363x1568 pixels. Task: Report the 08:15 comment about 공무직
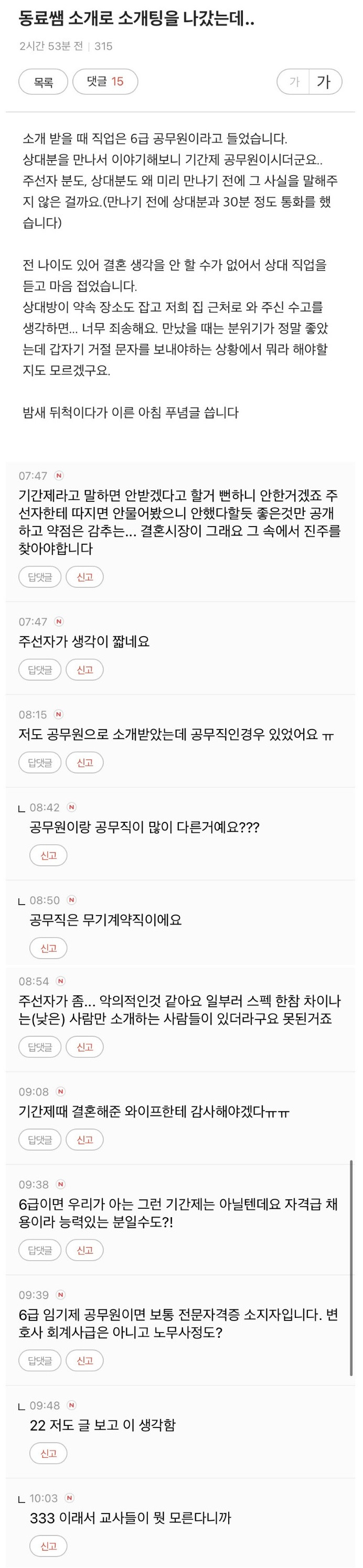click(x=84, y=762)
